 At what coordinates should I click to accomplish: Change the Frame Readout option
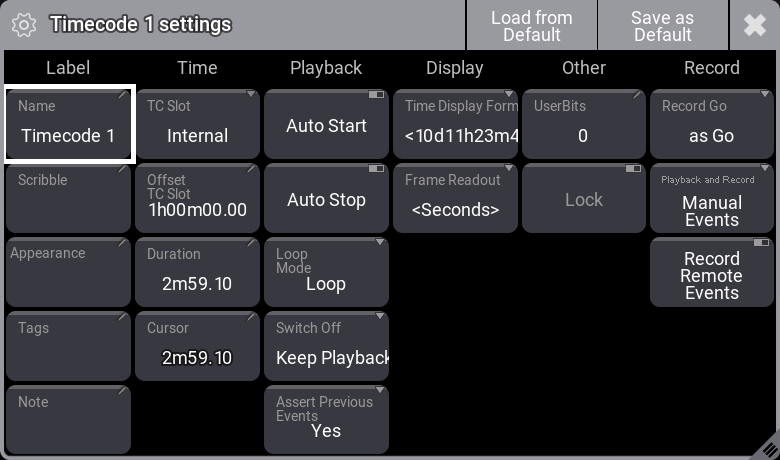455,199
